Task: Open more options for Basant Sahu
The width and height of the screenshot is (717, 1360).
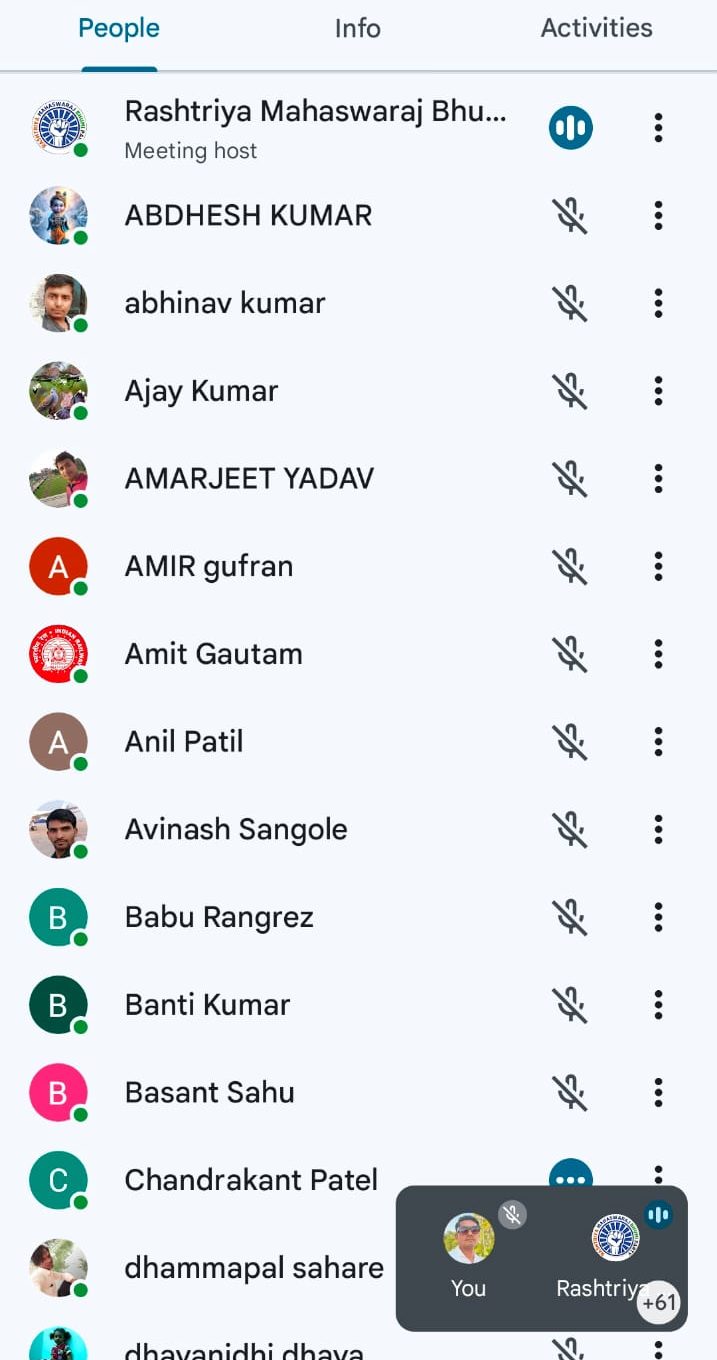Action: point(658,1092)
